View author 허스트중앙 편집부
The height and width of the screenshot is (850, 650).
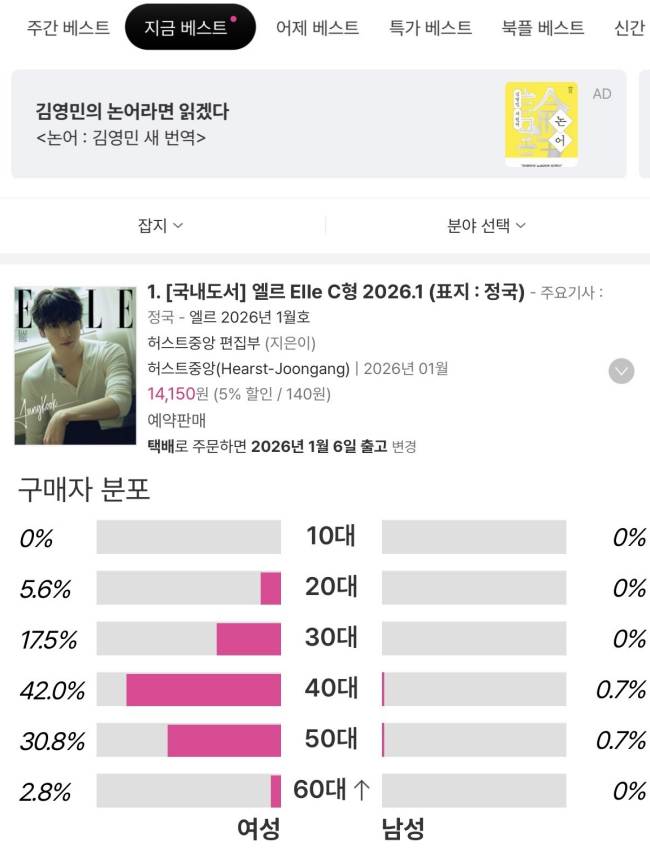(x=204, y=343)
